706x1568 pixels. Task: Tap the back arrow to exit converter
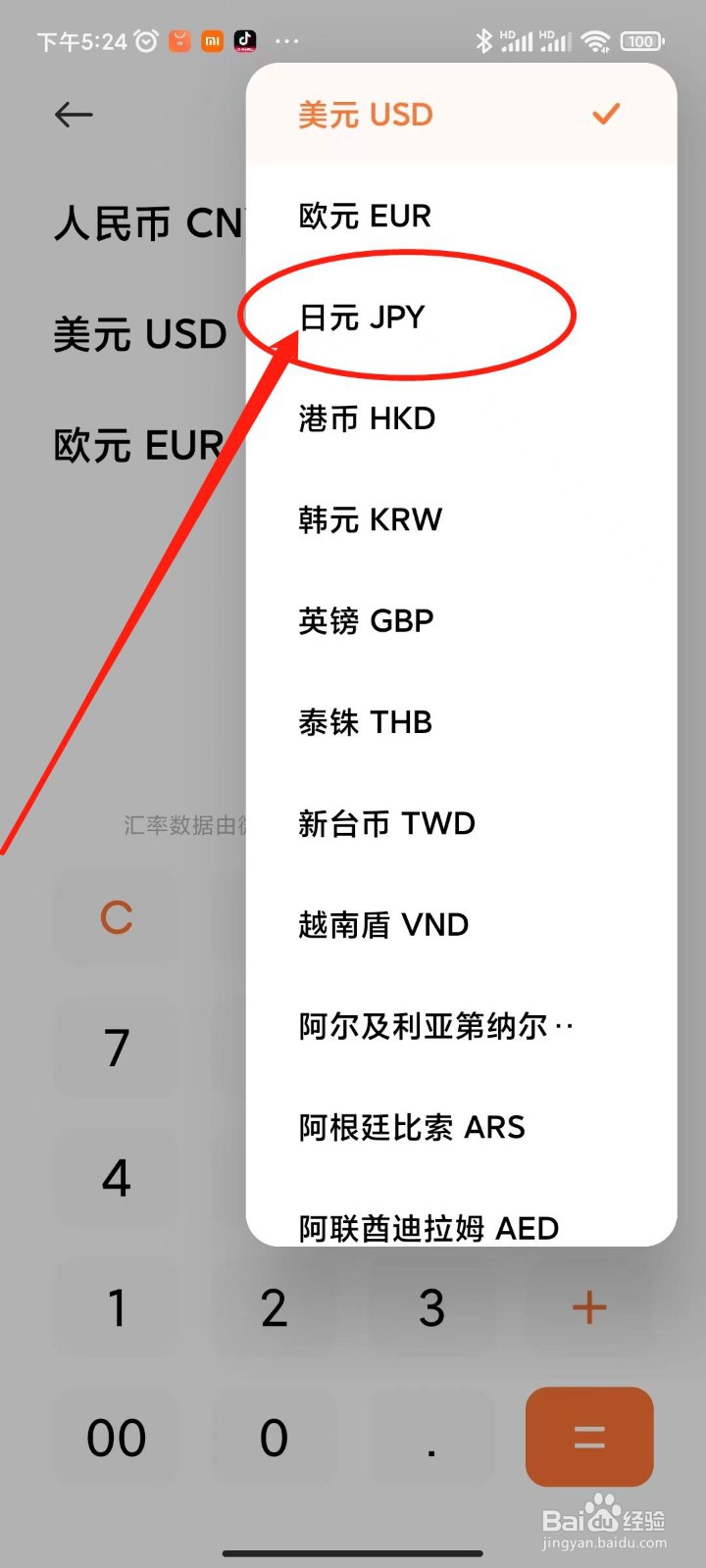(74, 115)
